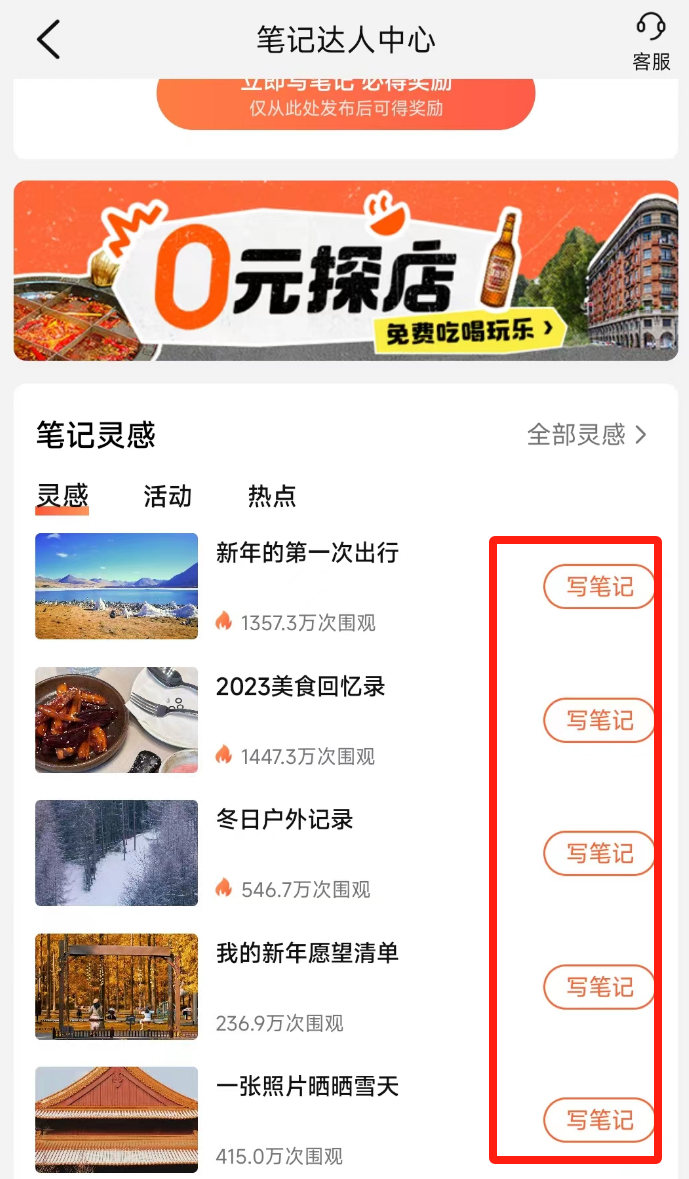
Task: Open the 新年的第一次出行 topic
Action: [x=307, y=552]
